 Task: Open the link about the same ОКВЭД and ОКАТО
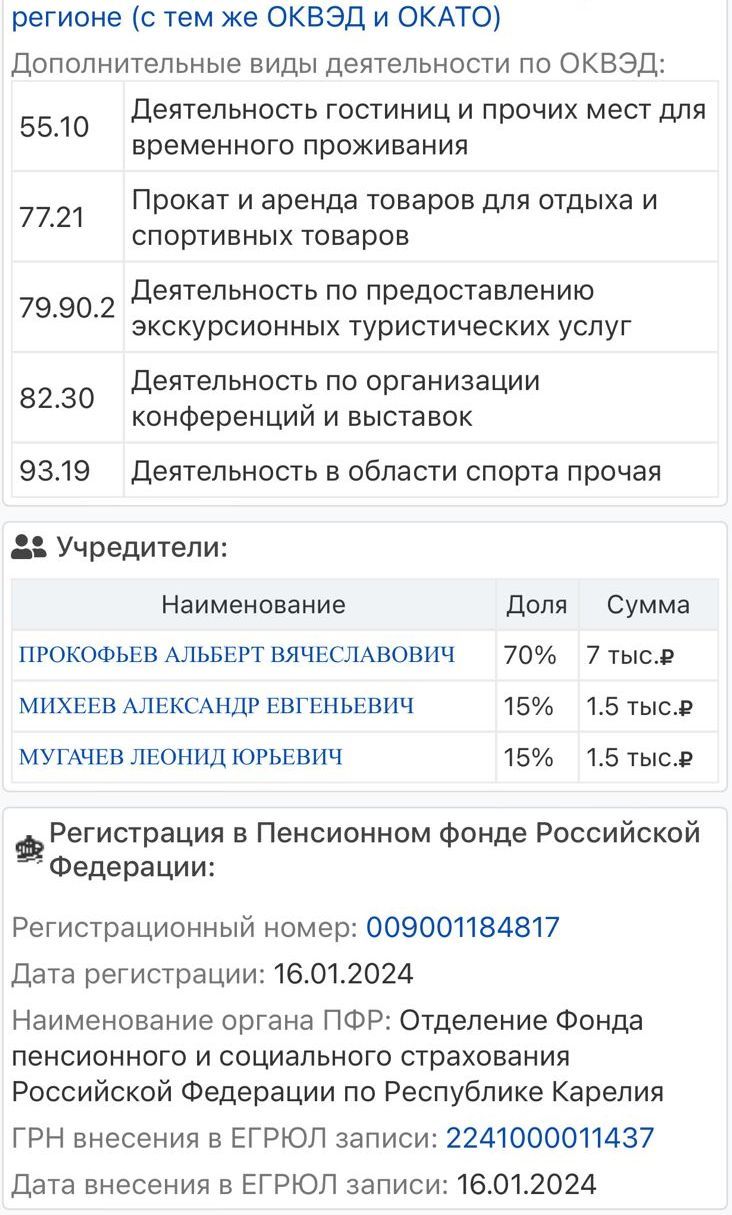point(256,17)
